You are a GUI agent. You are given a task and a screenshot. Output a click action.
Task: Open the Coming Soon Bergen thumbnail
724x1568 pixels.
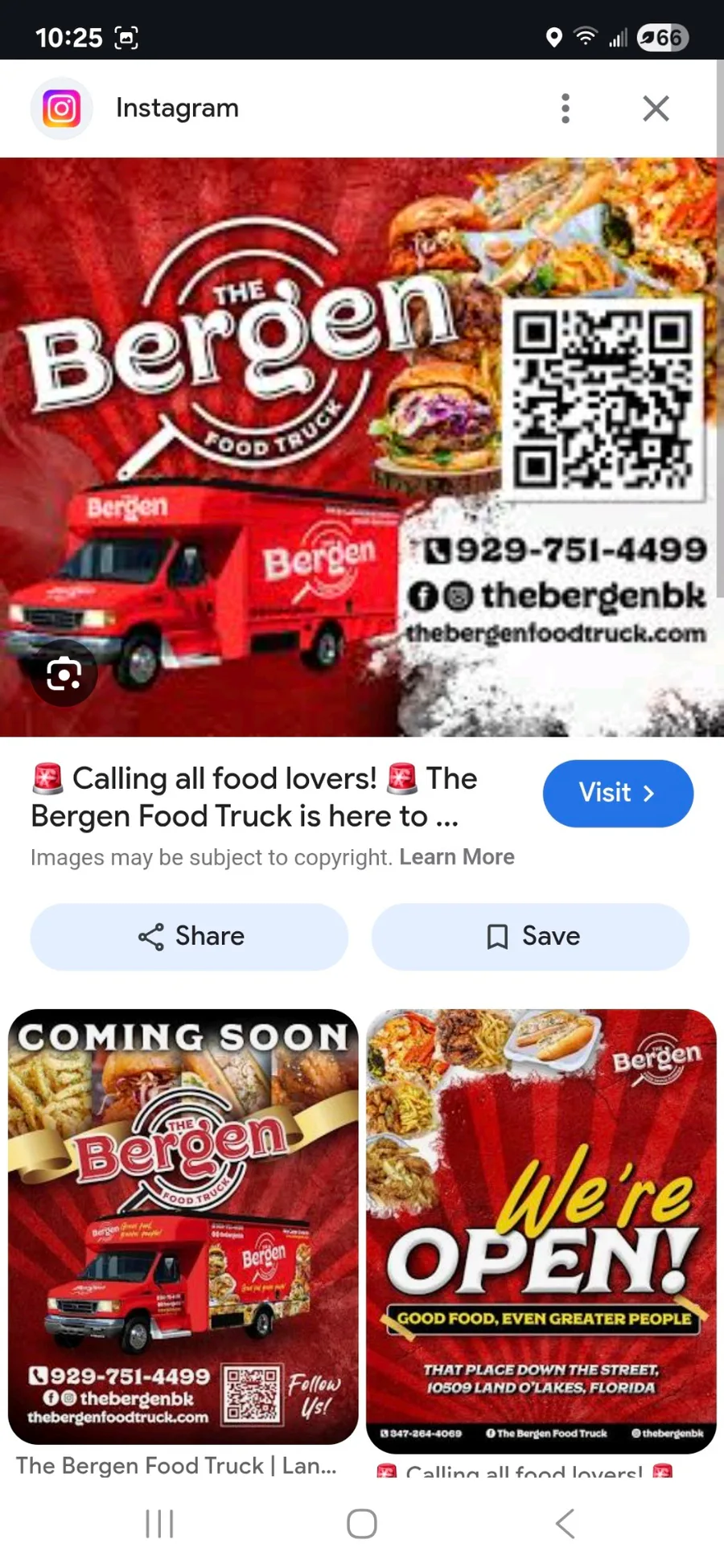pos(183,1226)
